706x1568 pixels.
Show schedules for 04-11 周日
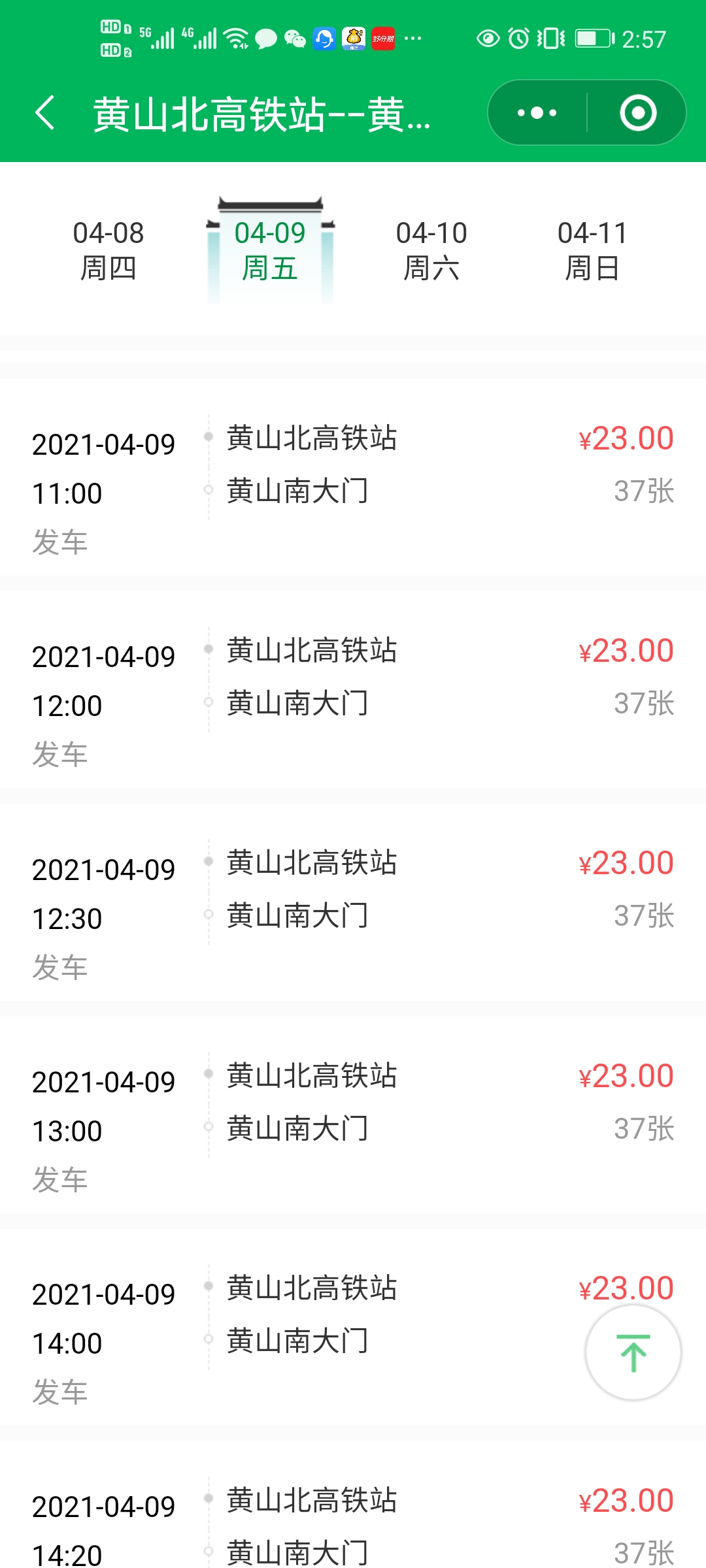pos(592,250)
